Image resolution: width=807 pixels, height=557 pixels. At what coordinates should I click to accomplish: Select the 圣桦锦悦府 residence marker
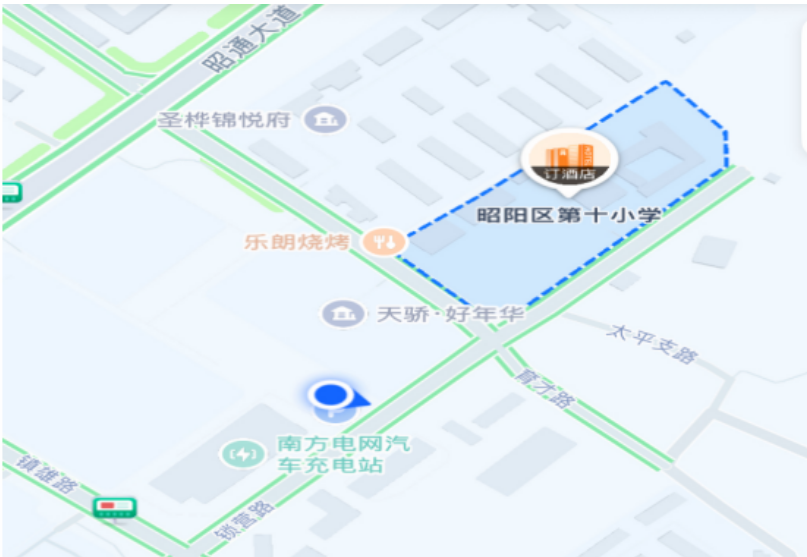pos(324,120)
